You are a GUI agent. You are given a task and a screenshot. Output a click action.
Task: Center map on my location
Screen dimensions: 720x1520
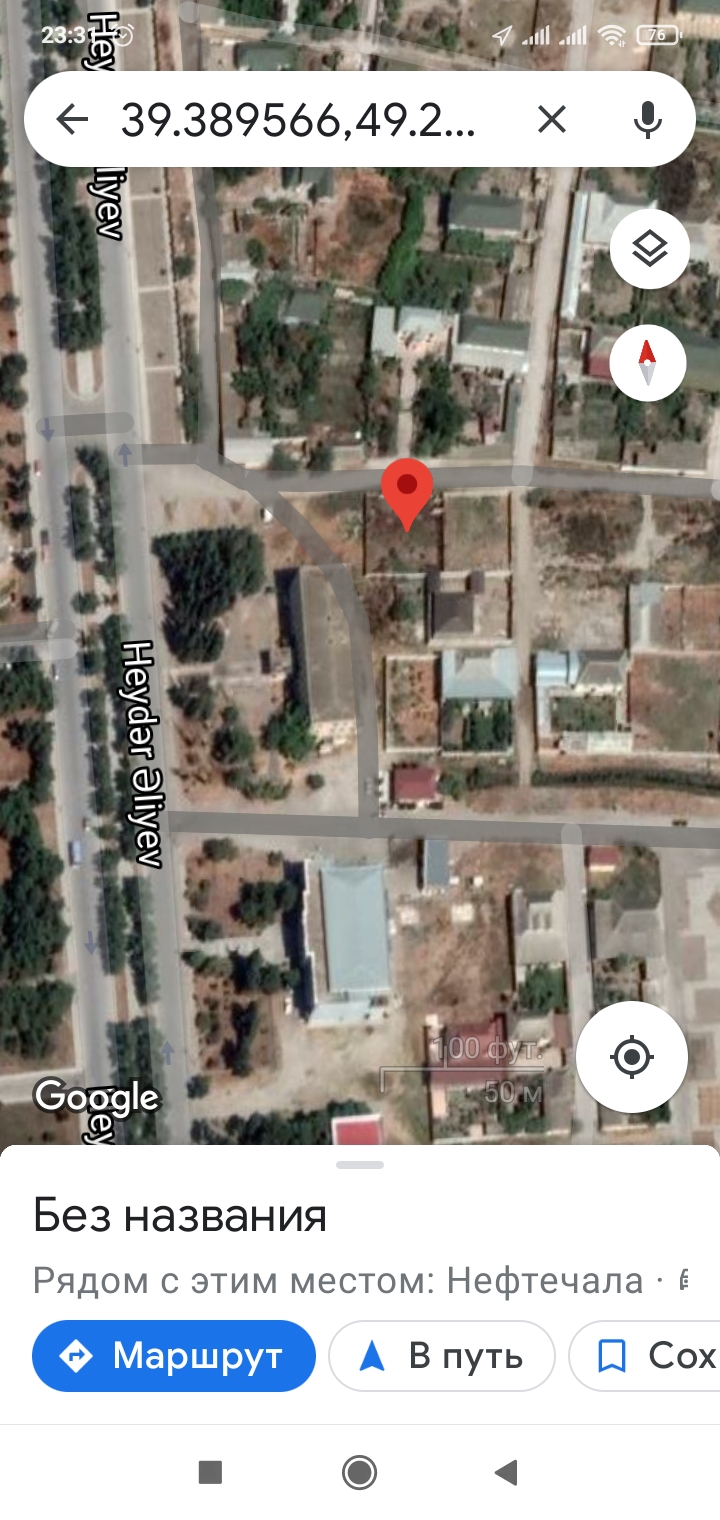coord(632,1057)
